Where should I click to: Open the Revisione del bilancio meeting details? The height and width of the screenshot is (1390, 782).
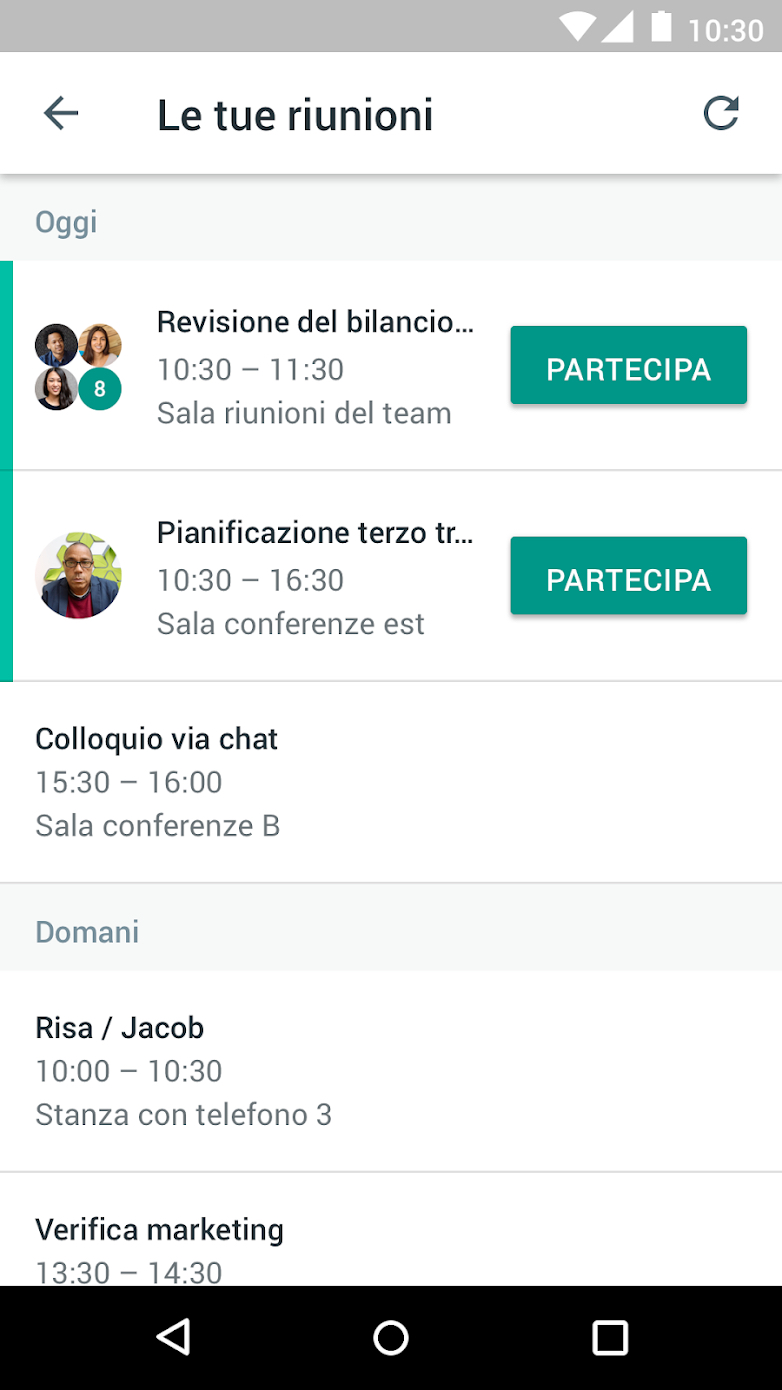point(314,366)
